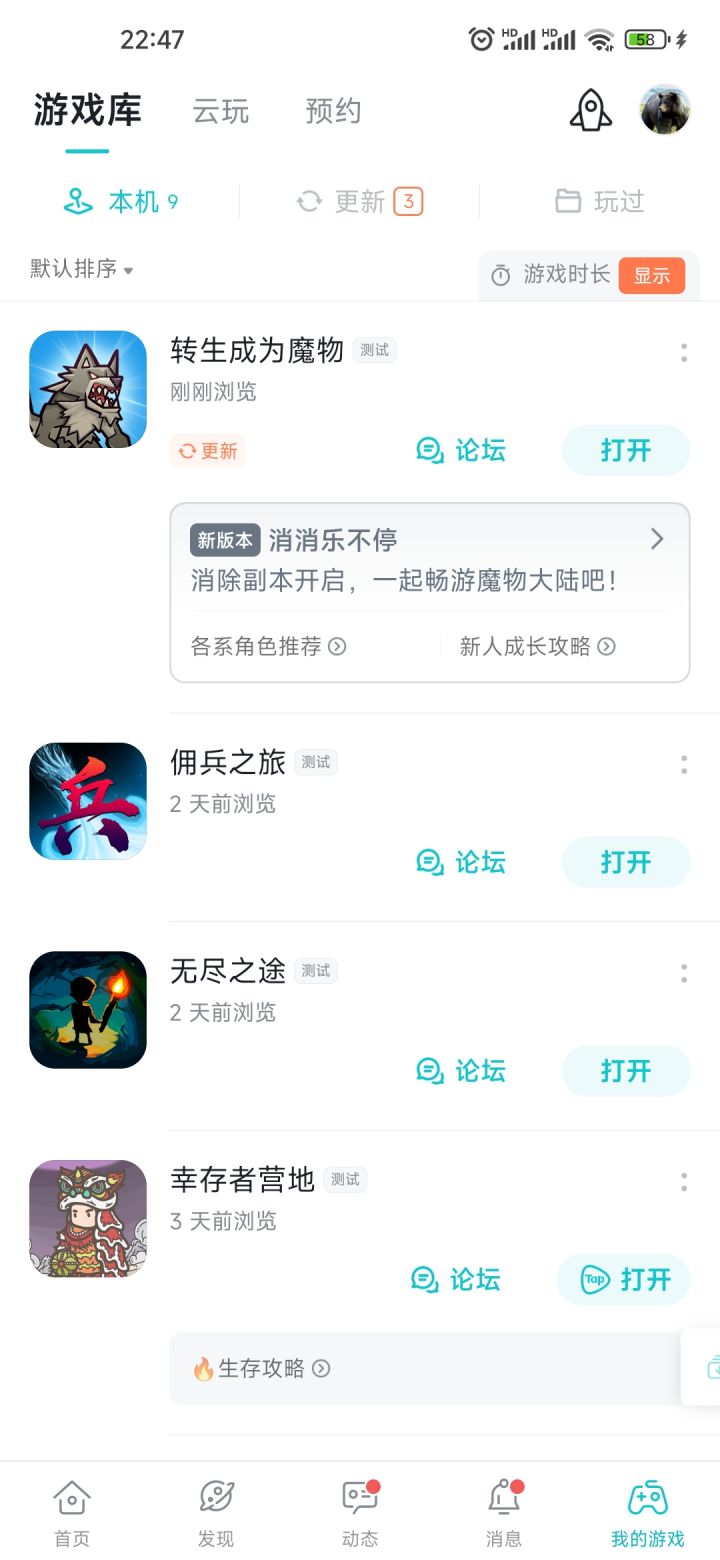Expand the 默认排序 sort dropdown
The image size is (720, 1560).
82,269
